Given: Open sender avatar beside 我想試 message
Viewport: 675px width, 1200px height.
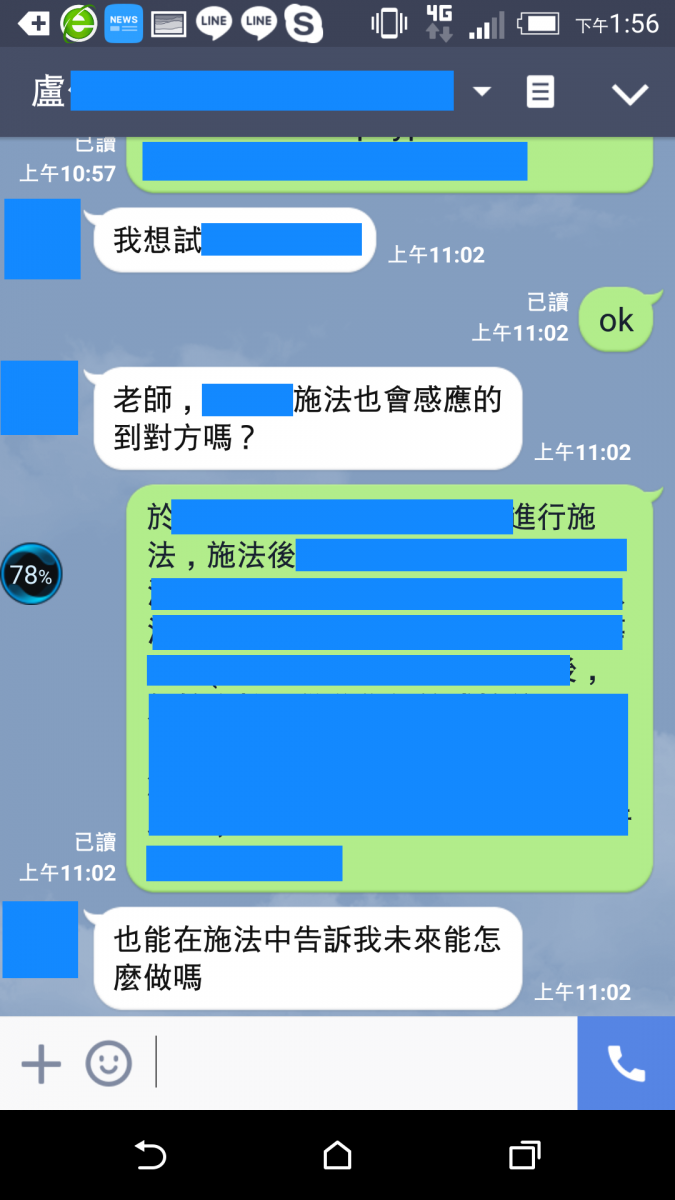Looking at the screenshot, I should [42, 239].
